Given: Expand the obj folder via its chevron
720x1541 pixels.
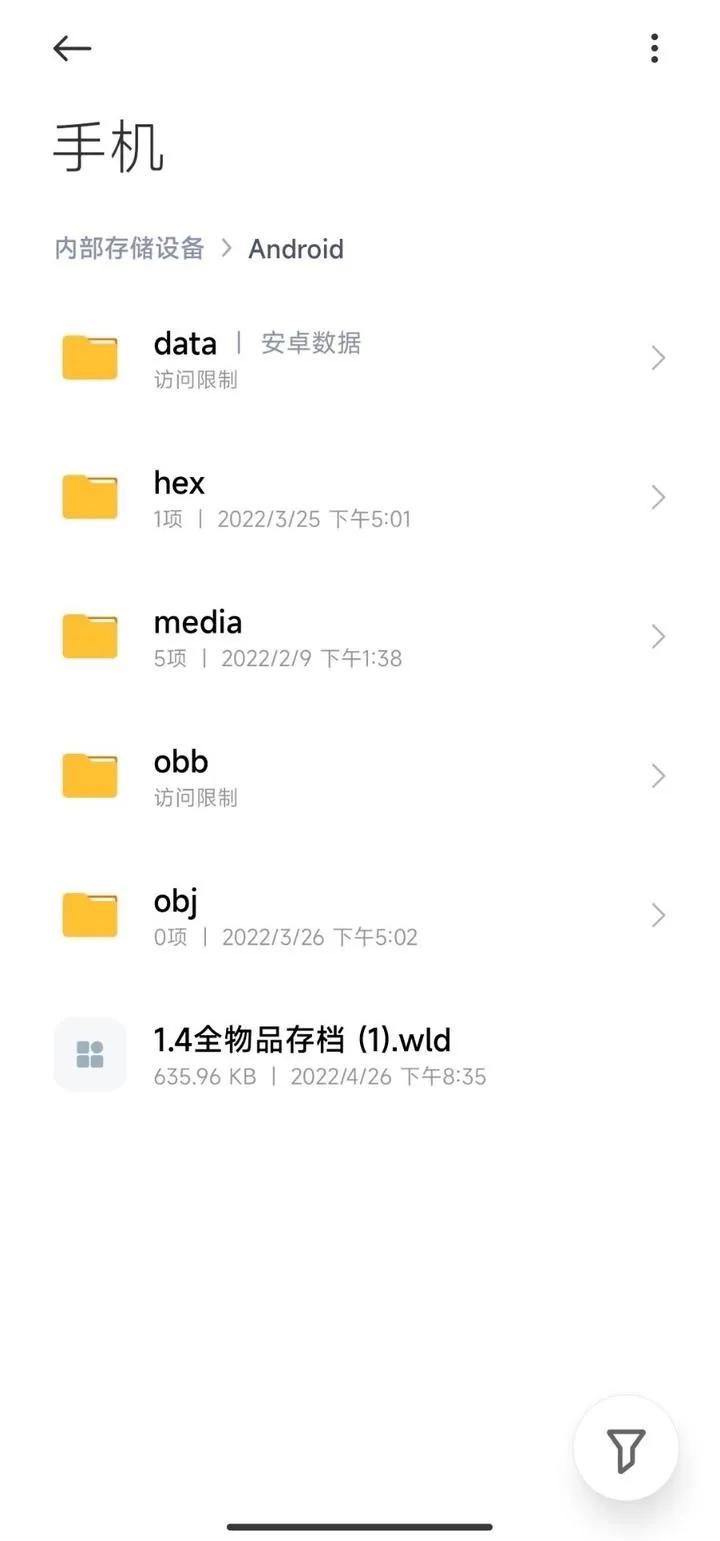Looking at the screenshot, I should tap(658, 914).
